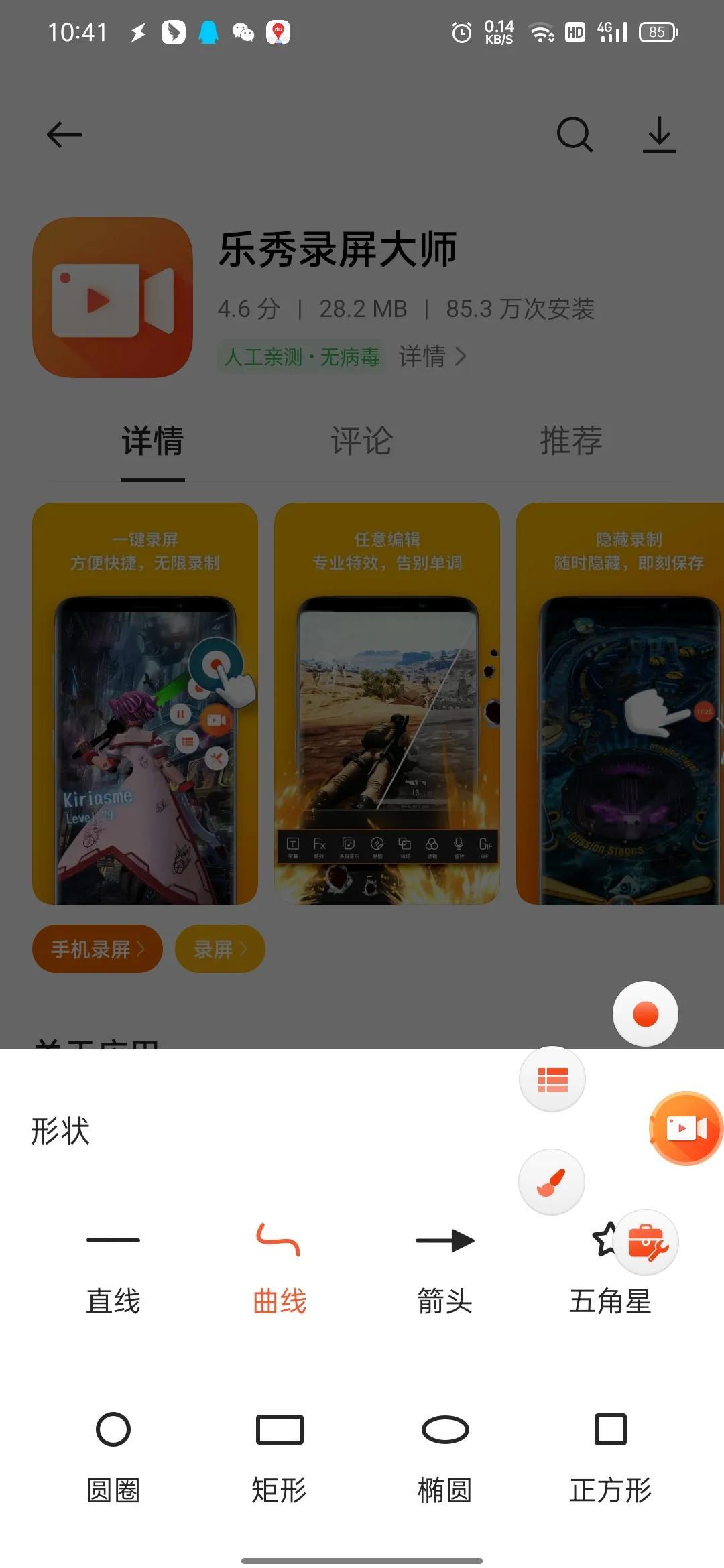Viewport: 724px width, 1568px height.
Task: Pick the 箭头 arrow shape
Action: pos(444,1268)
